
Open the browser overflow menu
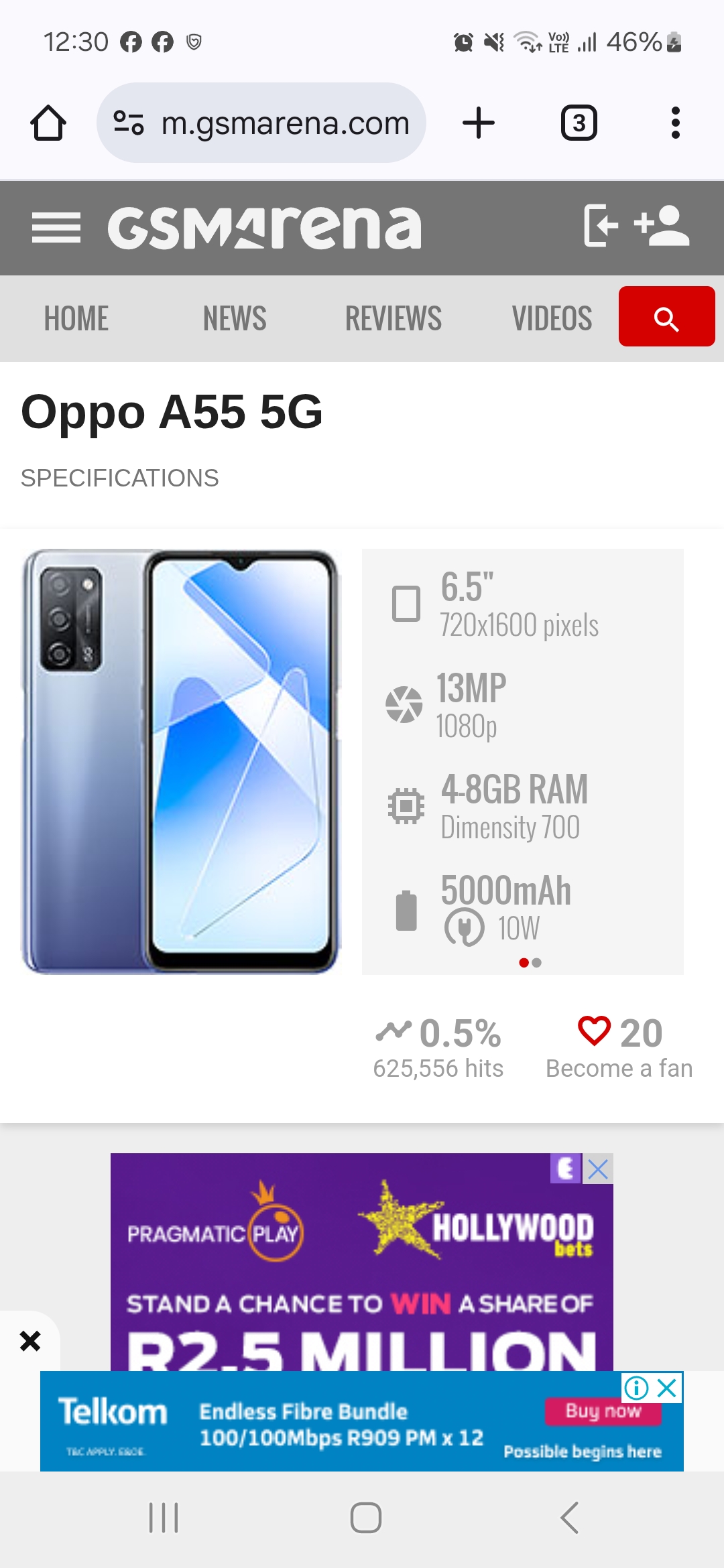(x=675, y=123)
